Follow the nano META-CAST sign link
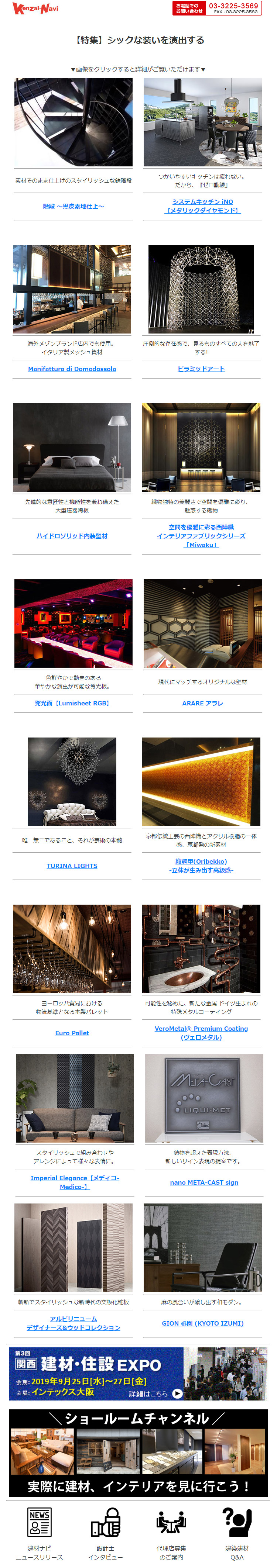This screenshot has height=1568, width=277. 204,1182
